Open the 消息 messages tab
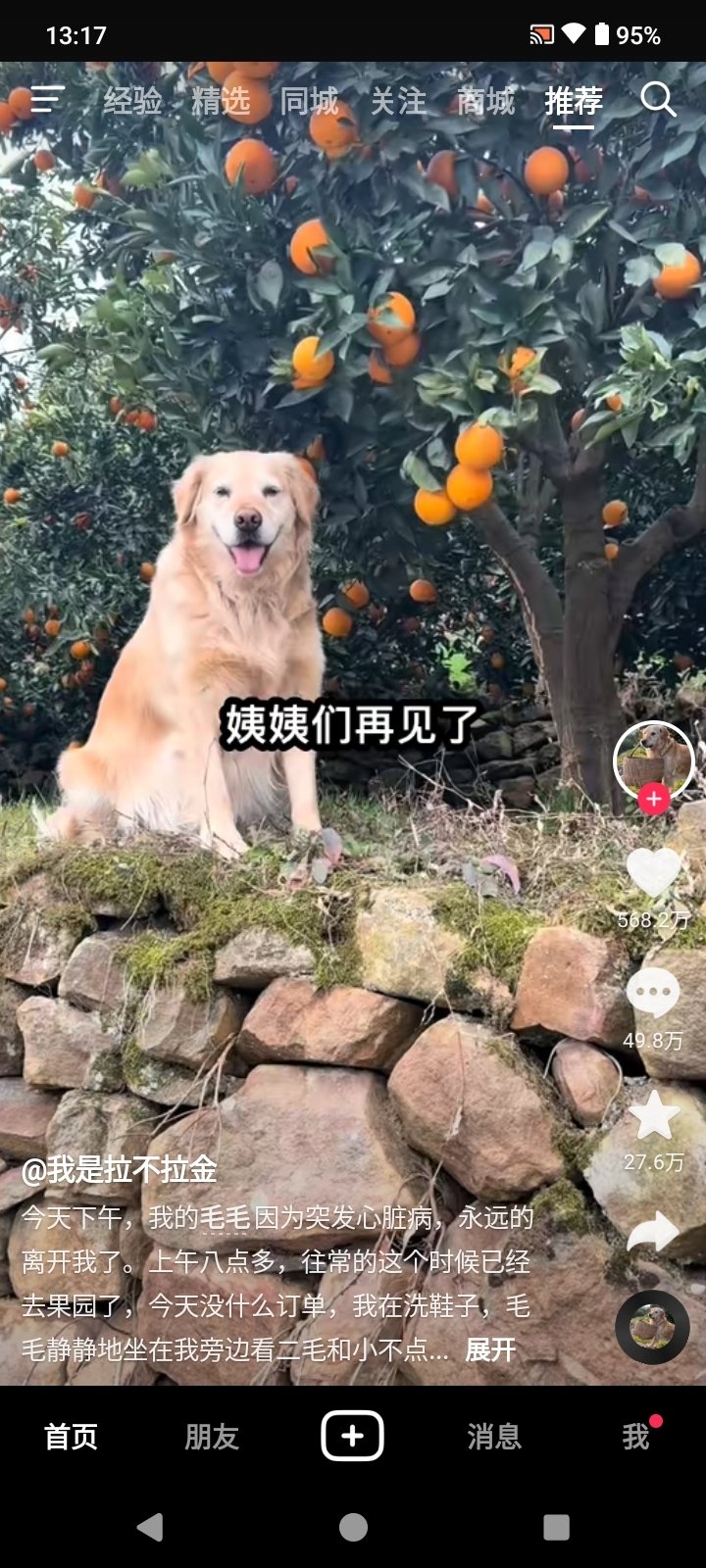 [494, 1437]
